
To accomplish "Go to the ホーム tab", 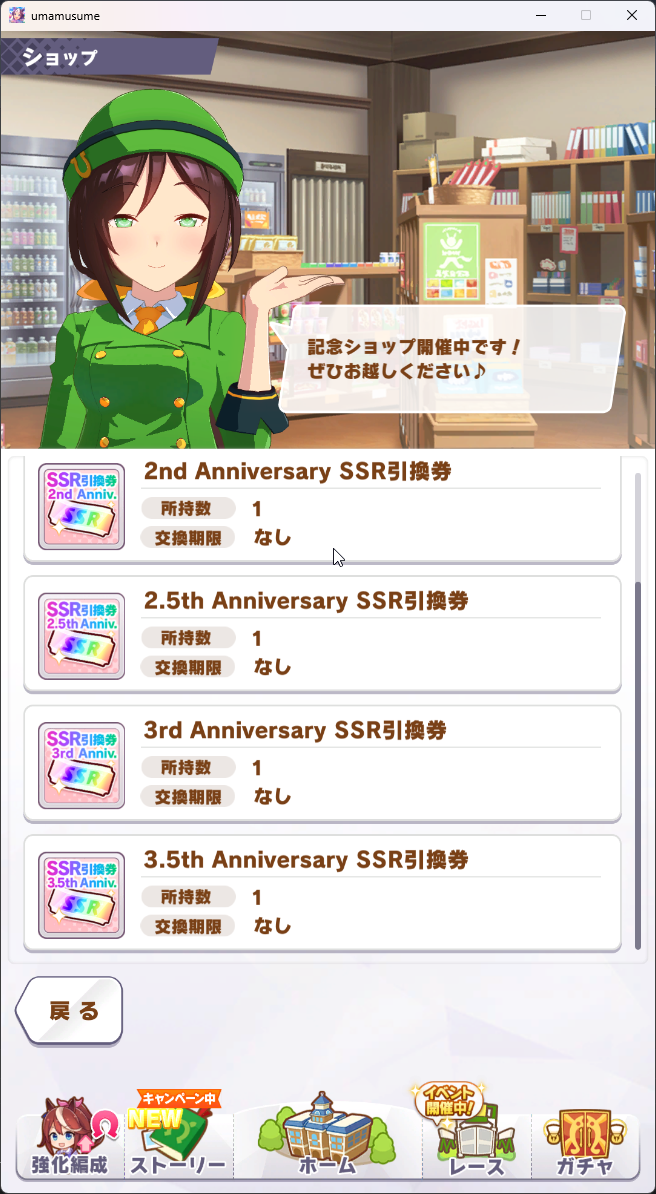I will click(x=327, y=1140).
